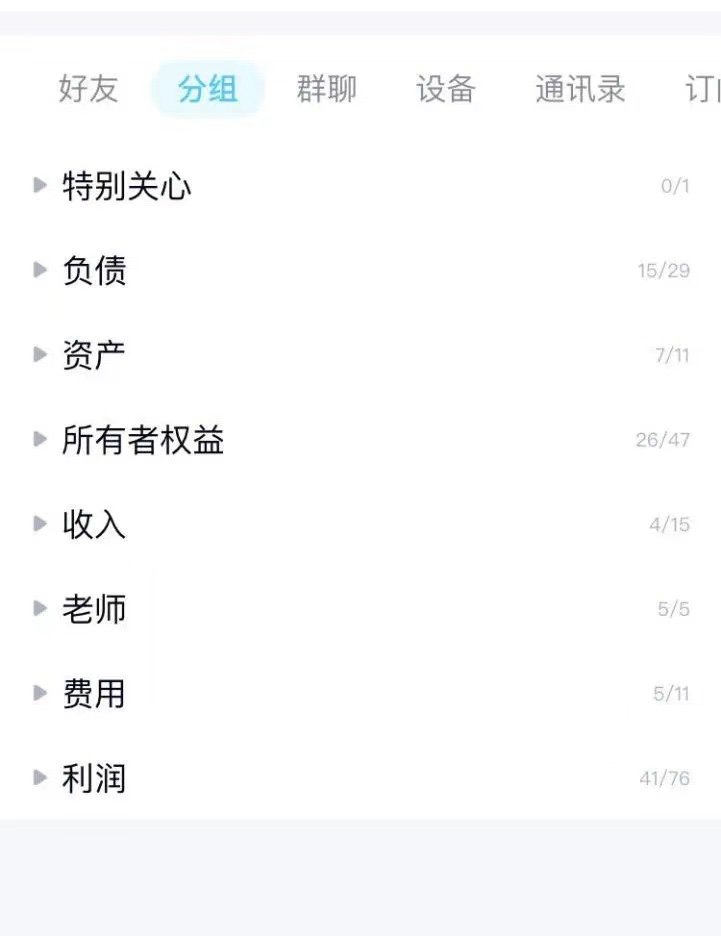The height and width of the screenshot is (936, 721).
Task: Switch to the 好友 tab
Action: pyautogui.click(x=87, y=90)
